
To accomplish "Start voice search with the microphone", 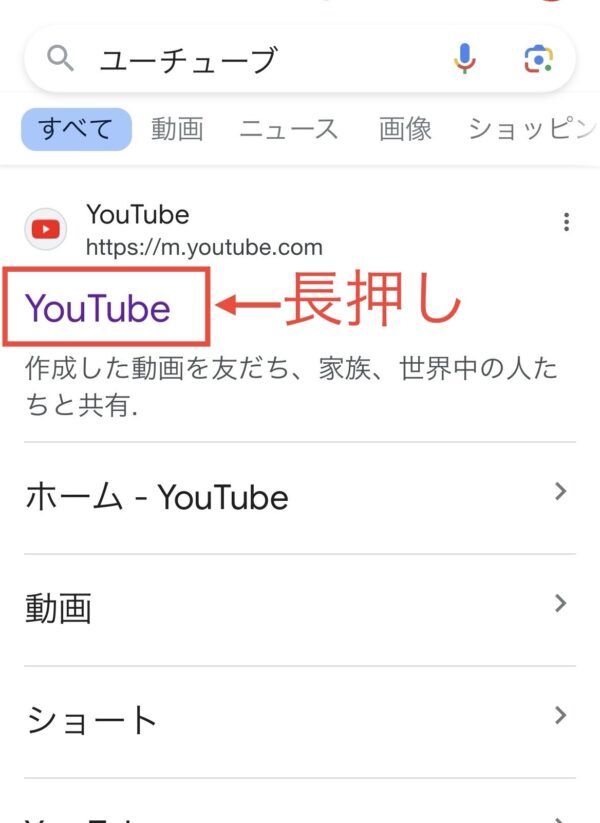I will (x=465, y=60).
